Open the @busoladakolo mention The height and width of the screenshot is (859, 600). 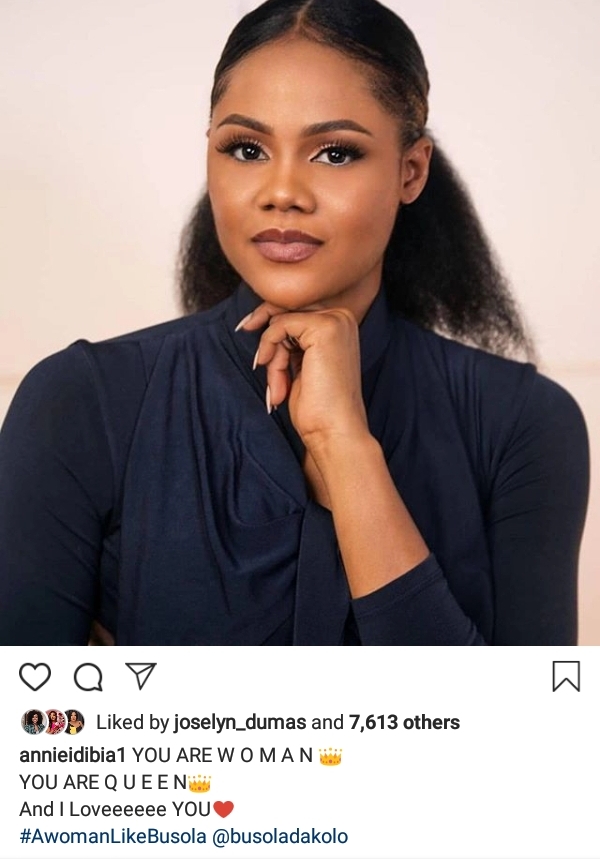click(x=280, y=836)
